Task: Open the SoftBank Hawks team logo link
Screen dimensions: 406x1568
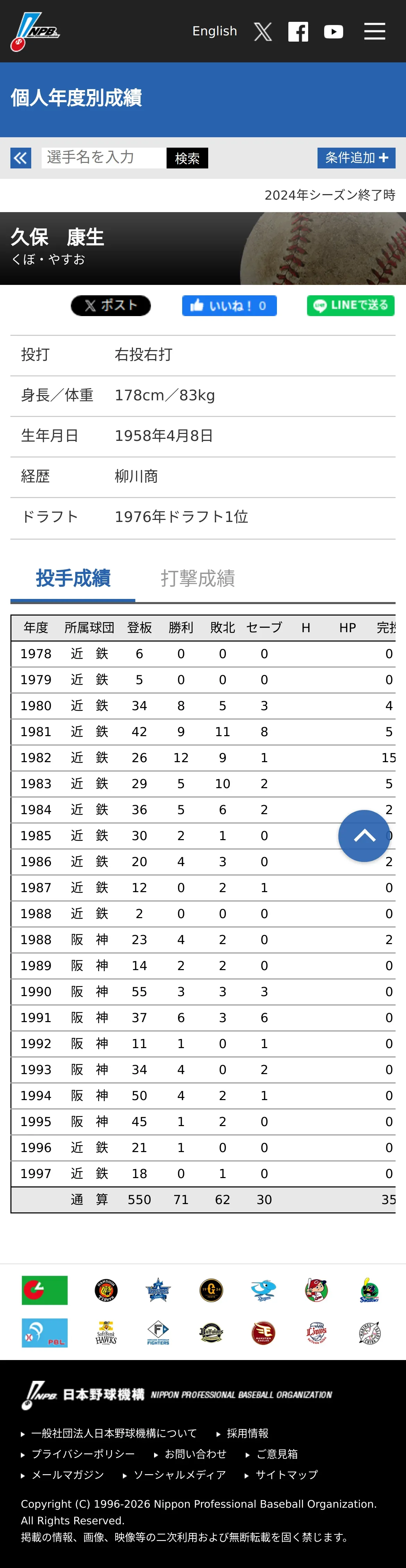Action: tap(106, 1332)
